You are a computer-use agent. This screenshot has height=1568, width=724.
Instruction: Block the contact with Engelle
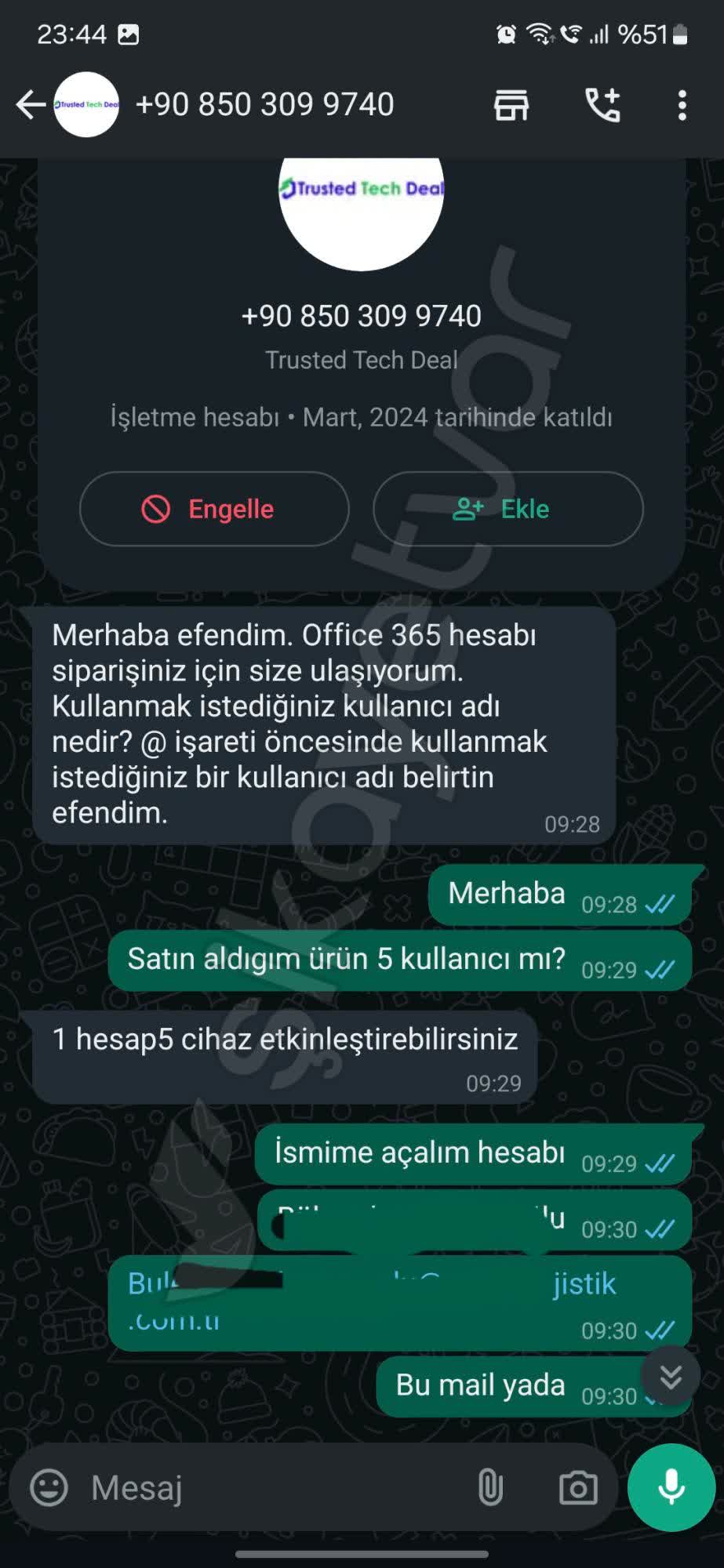coord(214,508)
